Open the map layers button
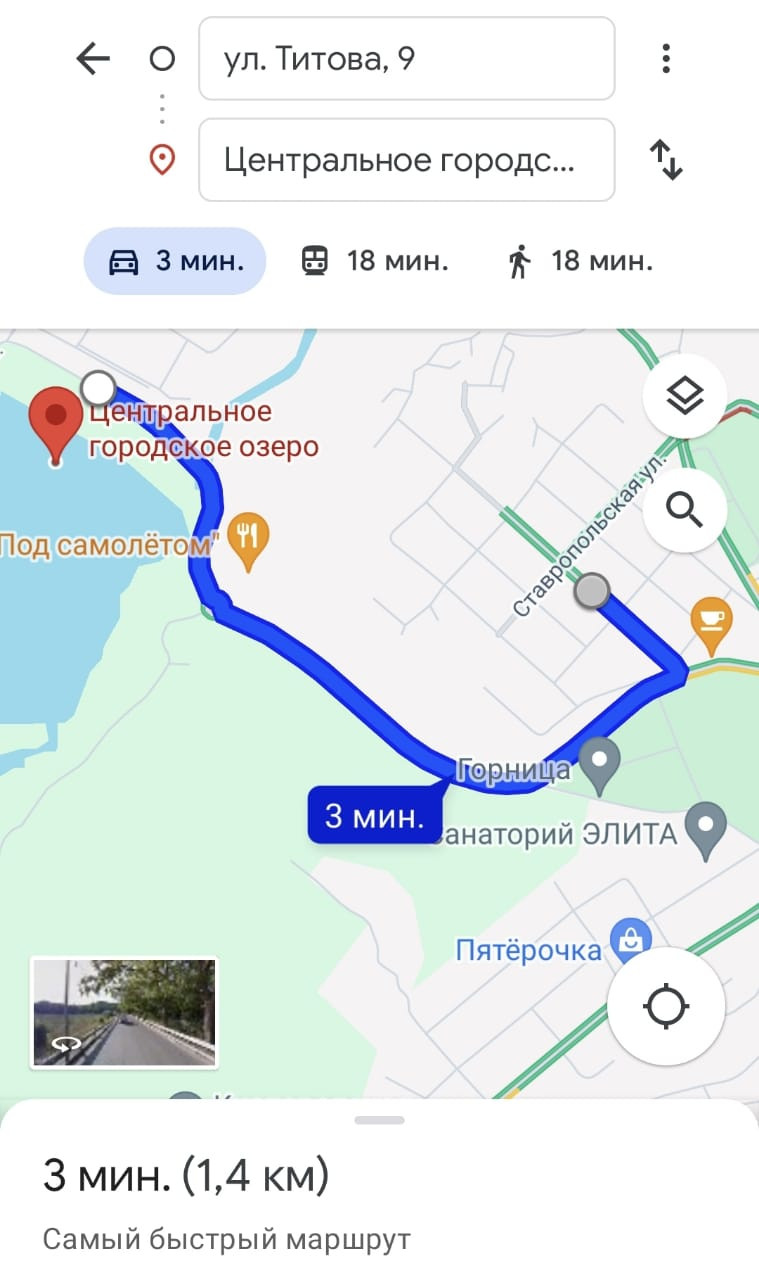Viewport: 759px width, 1280px height. [685, 397]
